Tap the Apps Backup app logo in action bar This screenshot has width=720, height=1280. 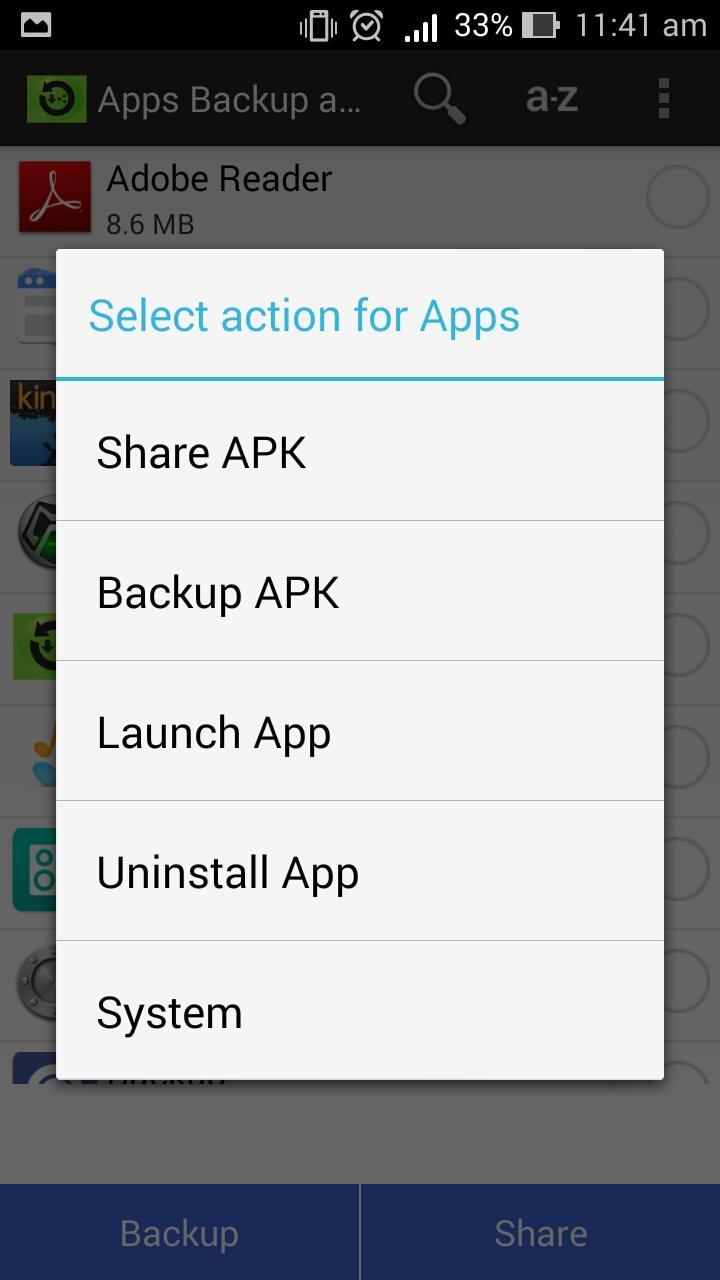point(55,97)
